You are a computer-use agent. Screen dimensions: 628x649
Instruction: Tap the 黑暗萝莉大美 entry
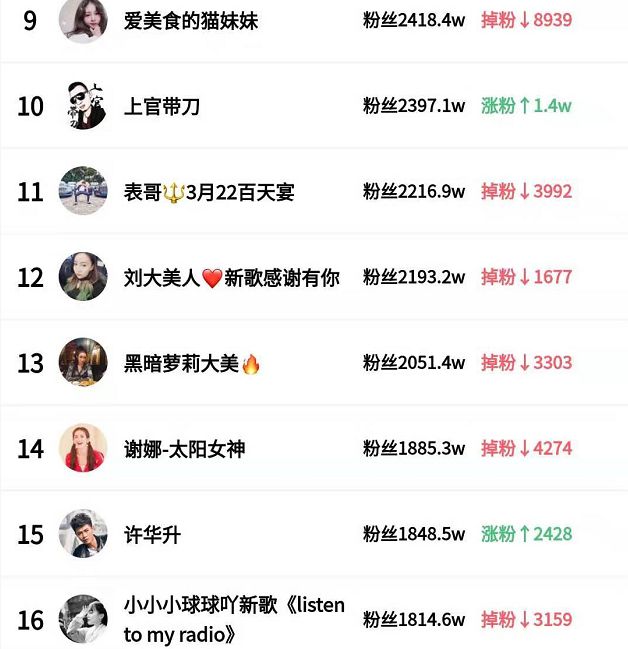pos(192,364)
